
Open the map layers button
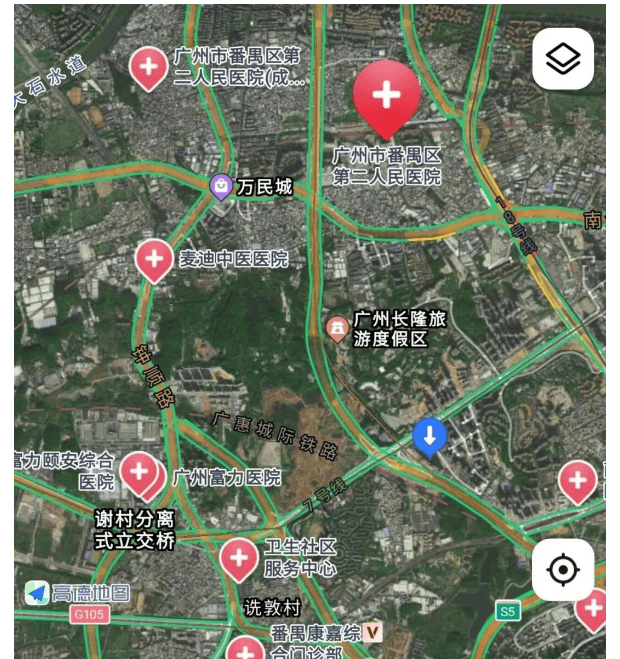pos(563,59)
